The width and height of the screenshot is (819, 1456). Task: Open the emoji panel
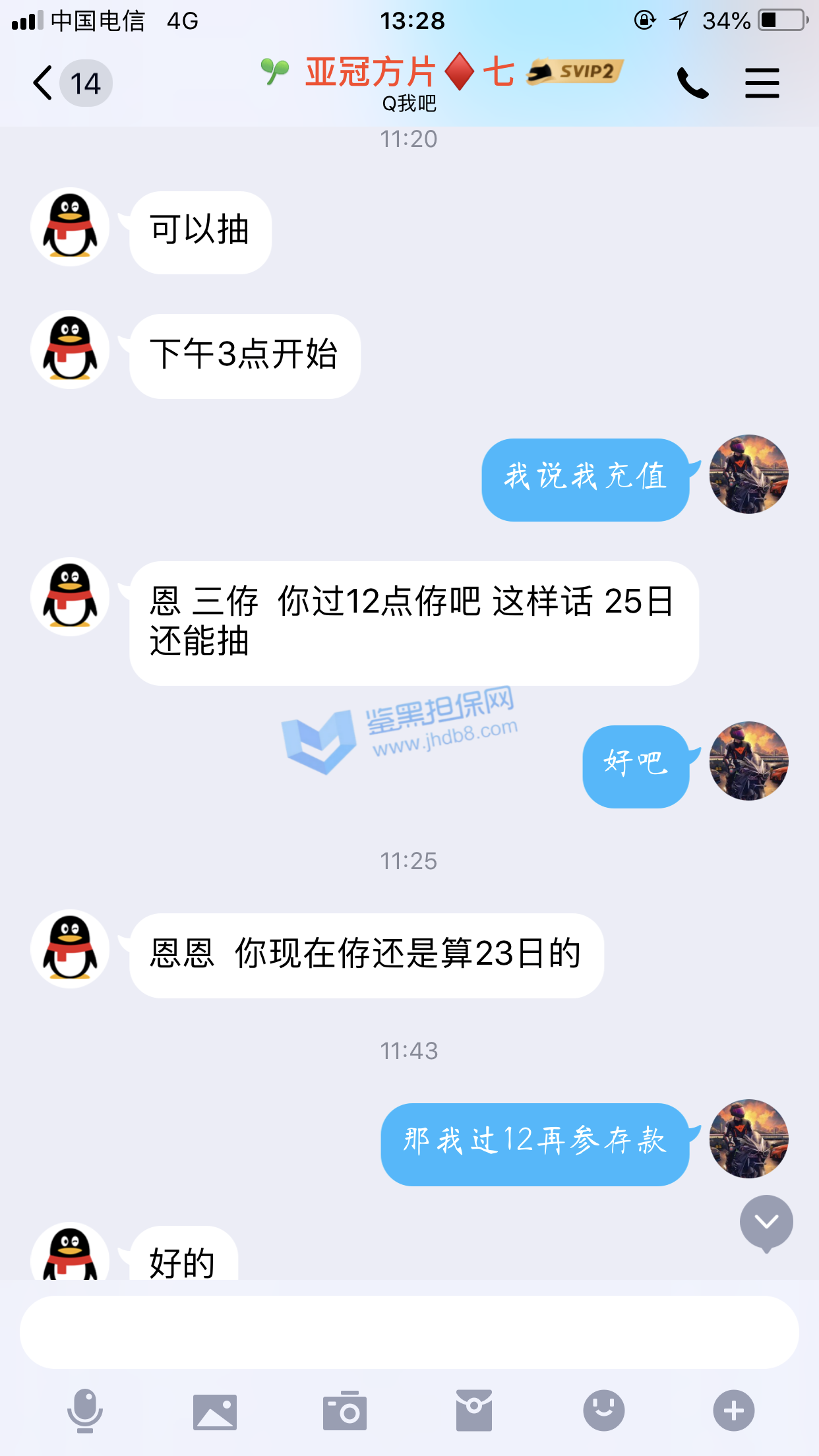click(x=603, y=1411)
